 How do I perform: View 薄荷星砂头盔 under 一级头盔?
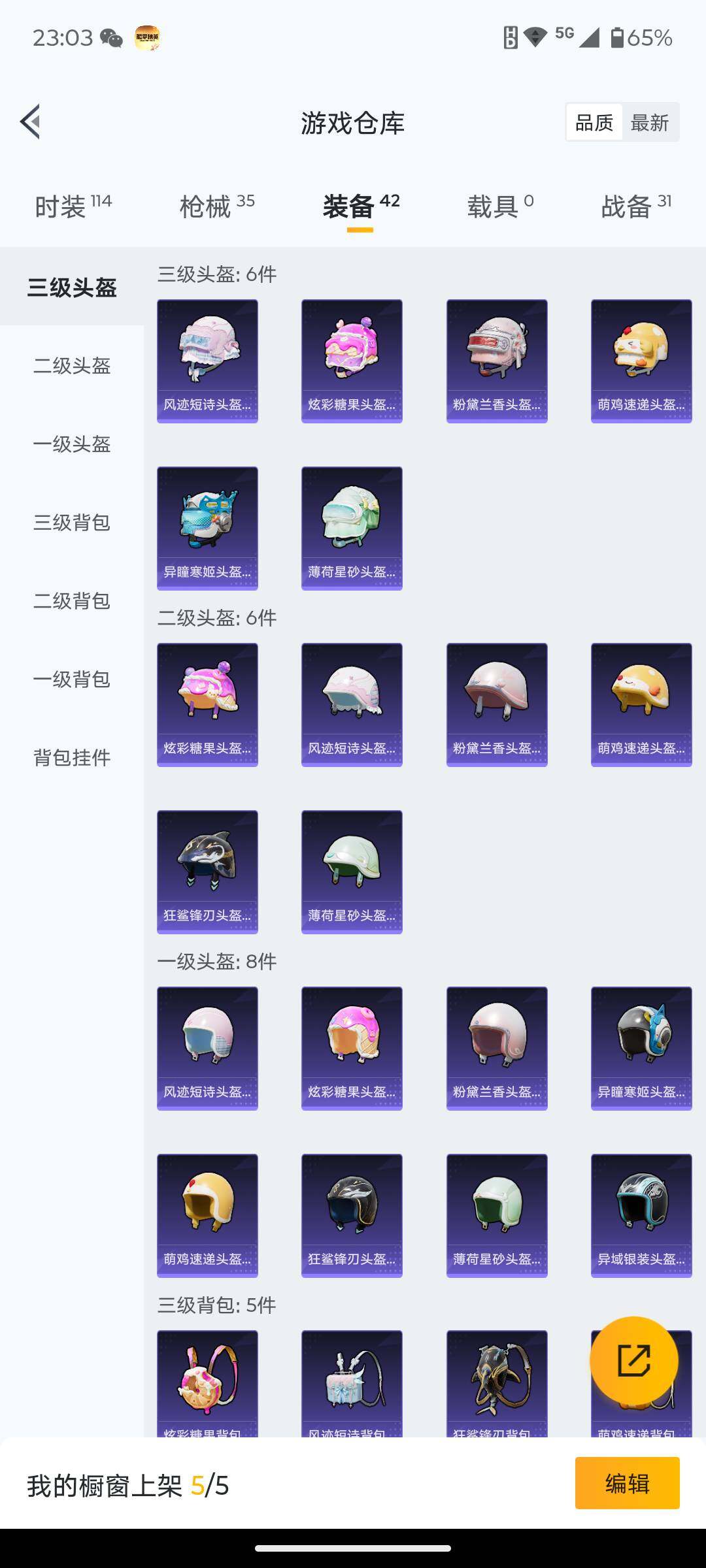click(497, 1215)
